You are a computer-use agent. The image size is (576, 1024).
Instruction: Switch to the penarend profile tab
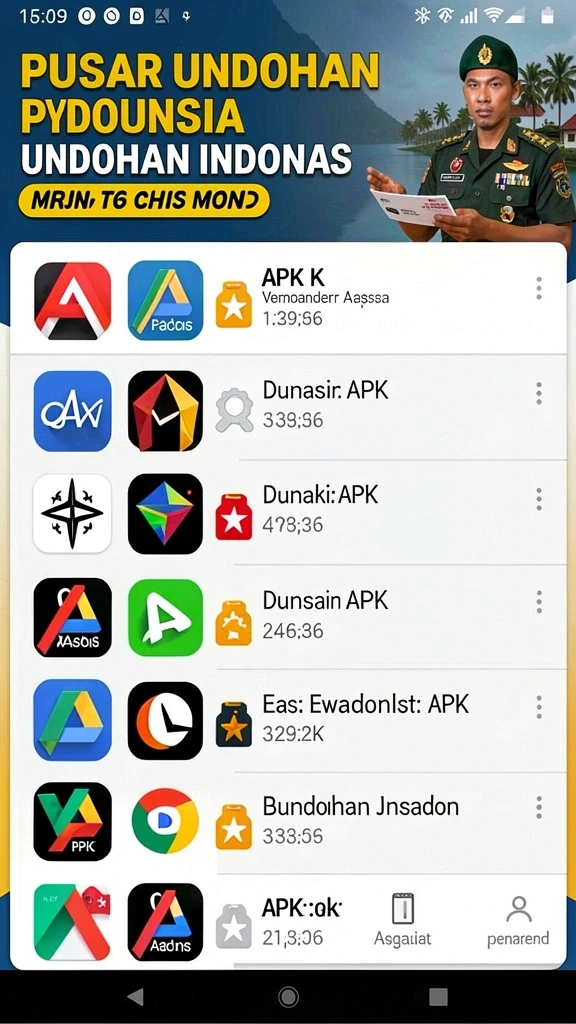(519, 920)
